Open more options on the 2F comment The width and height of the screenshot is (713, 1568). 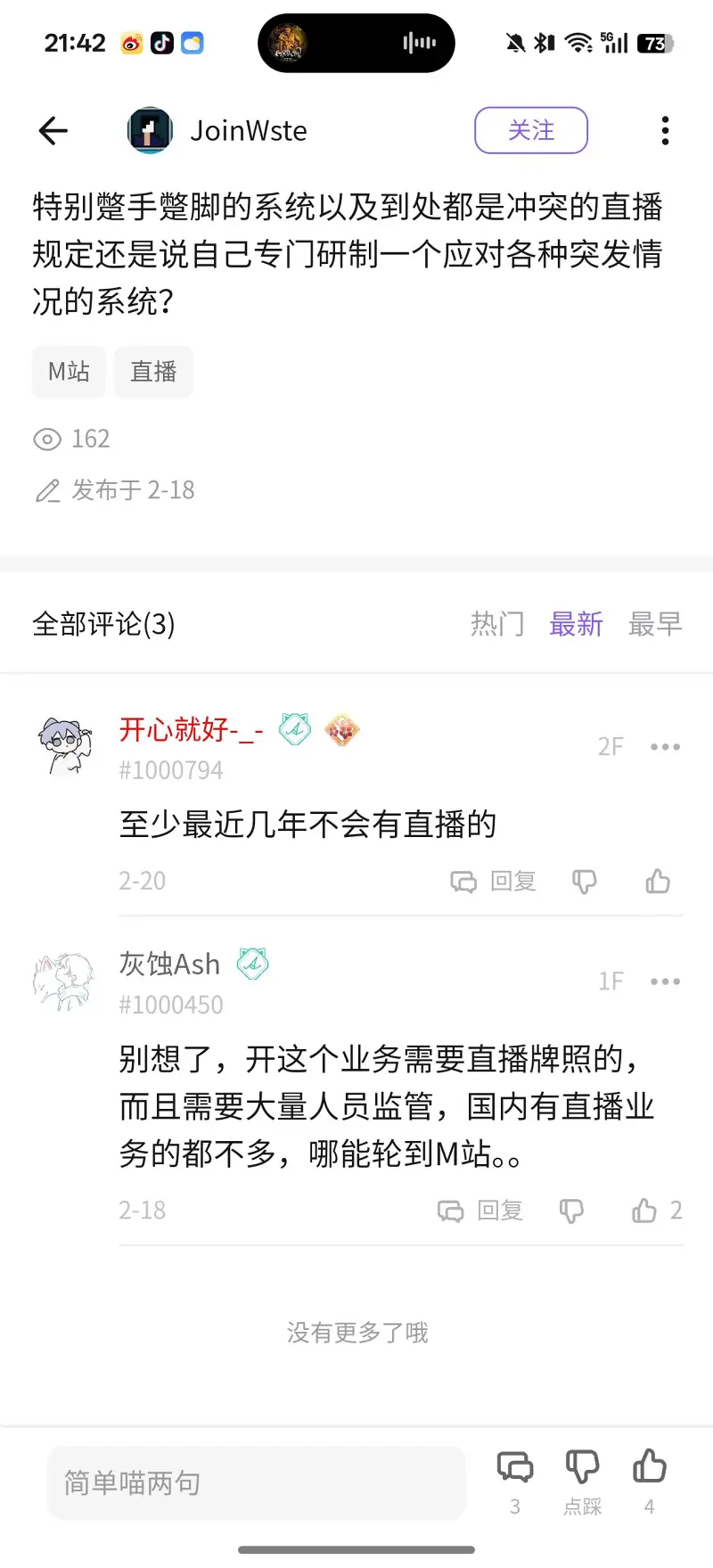click(x=665, y=747)
